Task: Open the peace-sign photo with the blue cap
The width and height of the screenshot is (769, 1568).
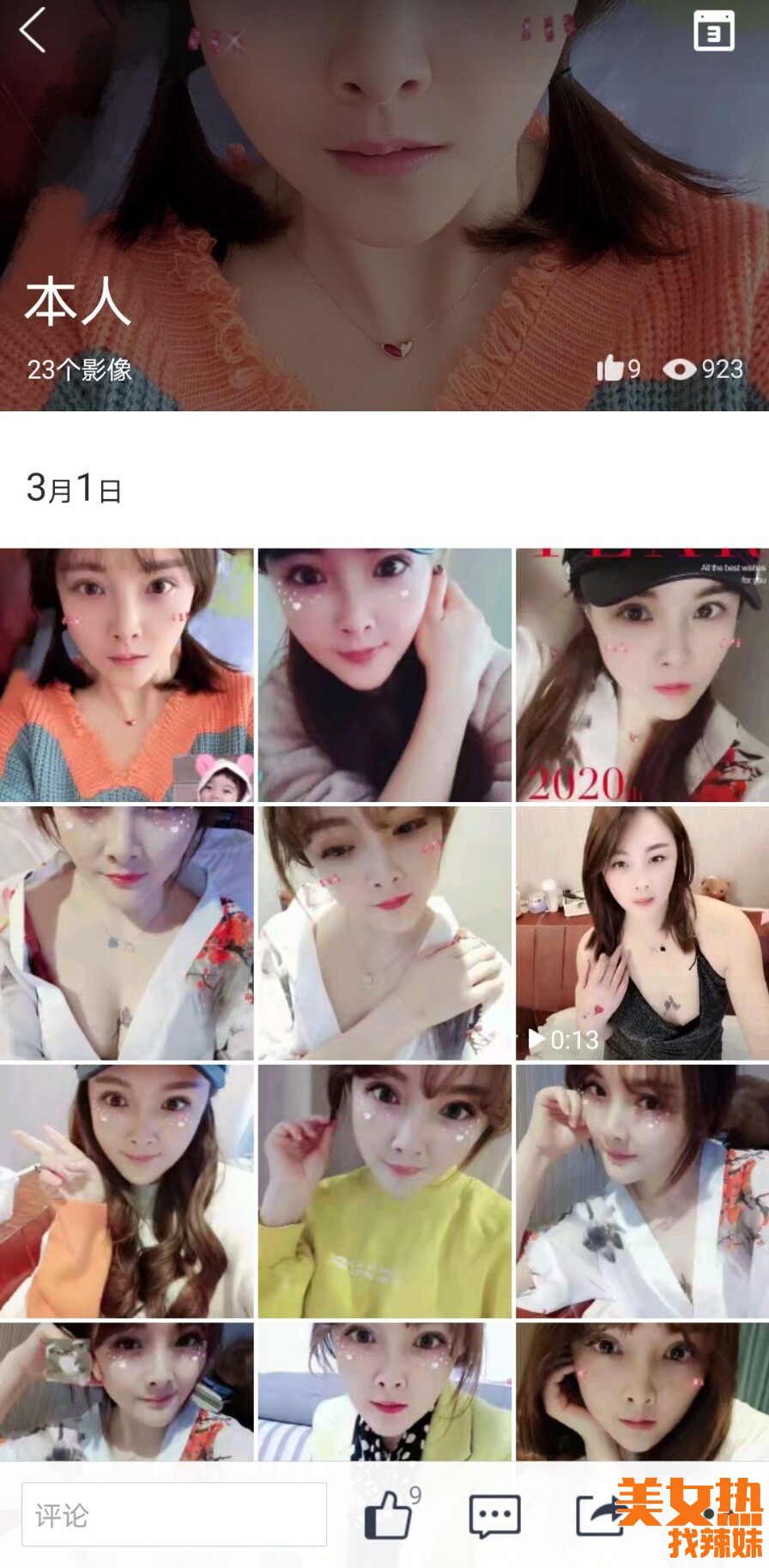Action: point(127,1190)
